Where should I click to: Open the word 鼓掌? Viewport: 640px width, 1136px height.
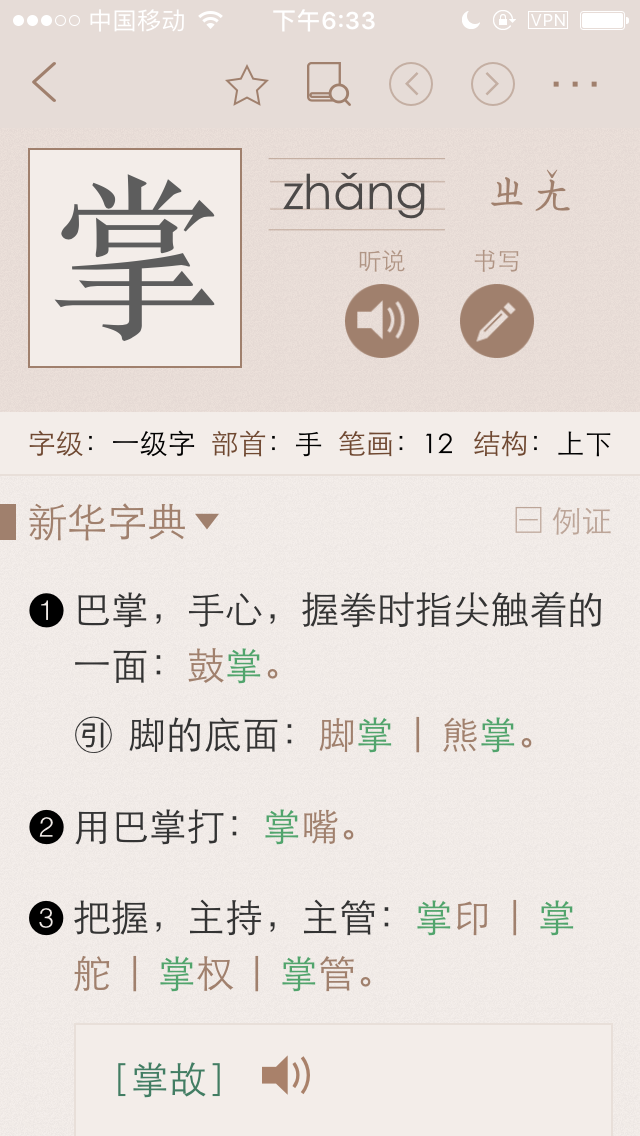coord(225,667)
